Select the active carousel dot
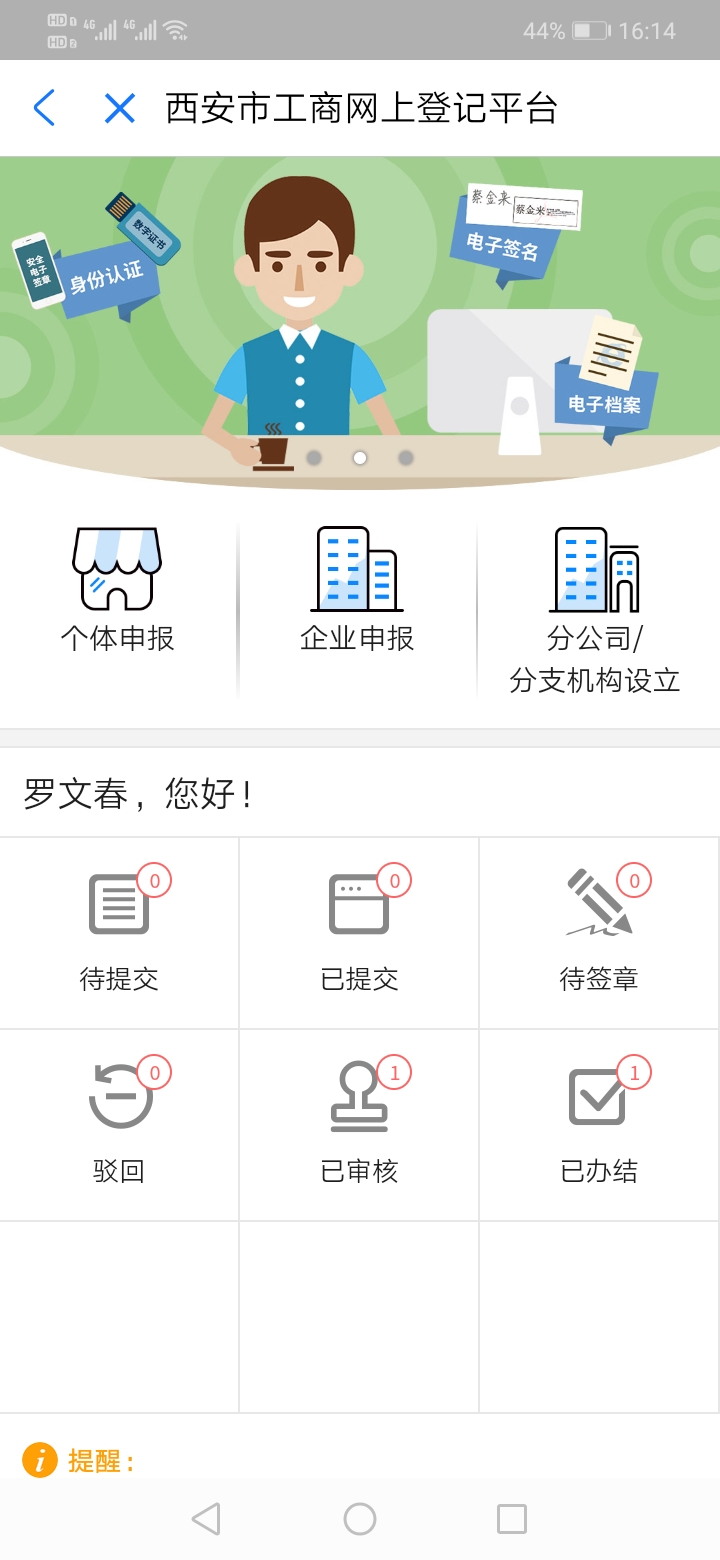 point(359,458)
